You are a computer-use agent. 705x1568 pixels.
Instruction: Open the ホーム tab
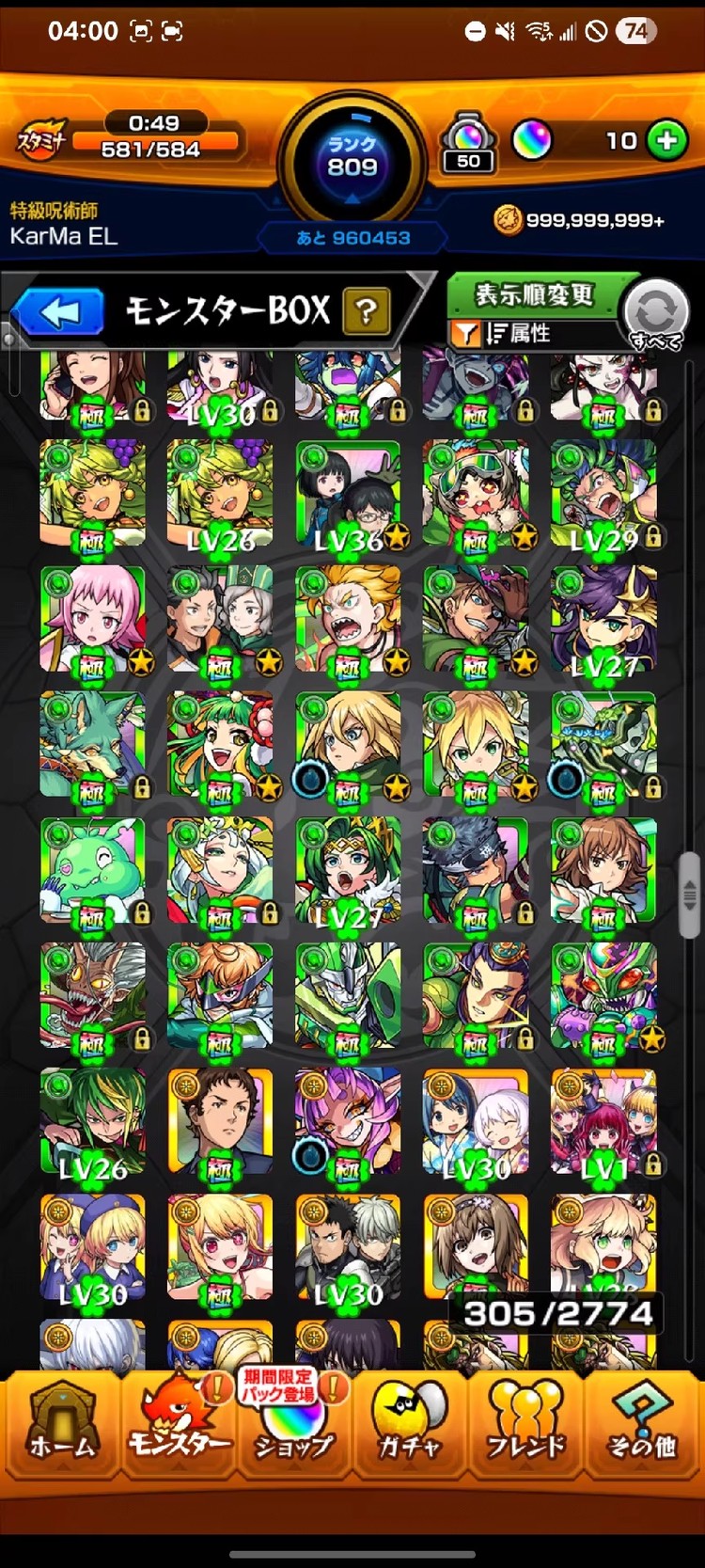(x=61, y=1424)
